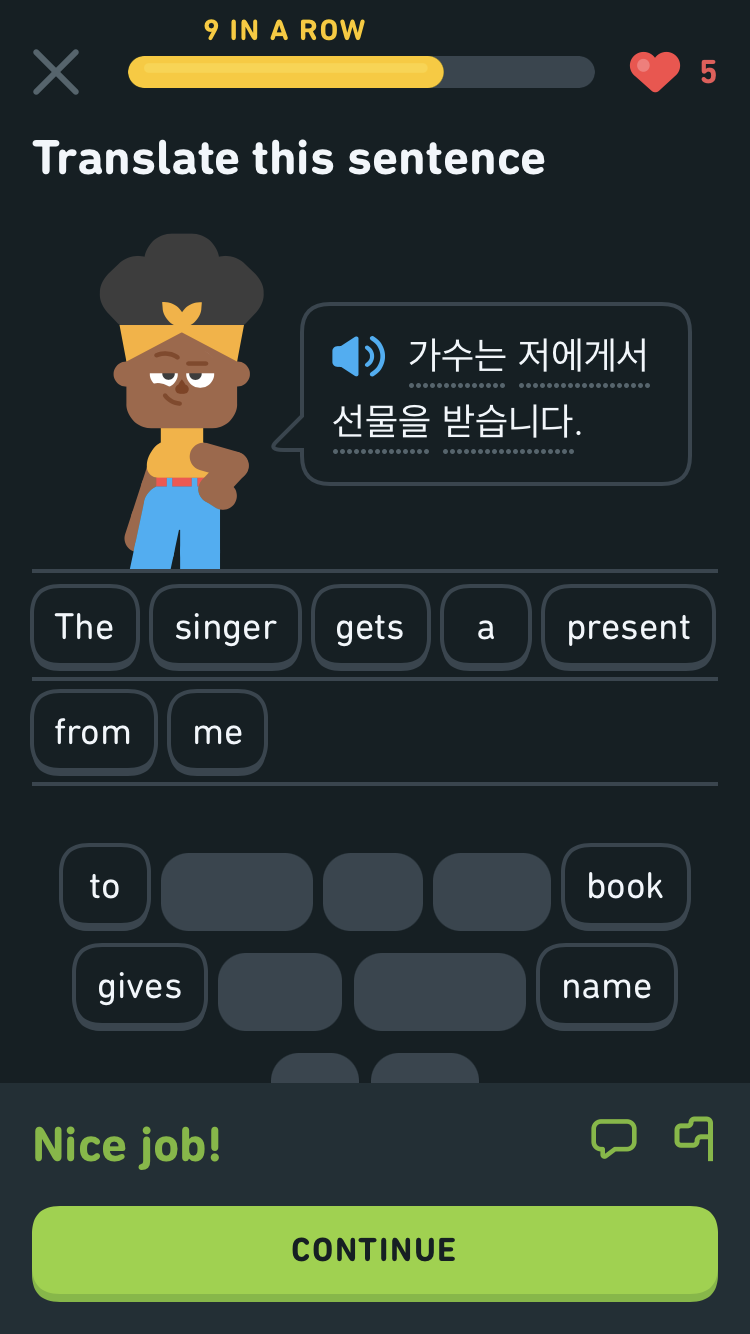Viewport: 750px width, 1334px height.
Task: Remove the word 'The' from the answer
Action: click(x=84, y=627)
